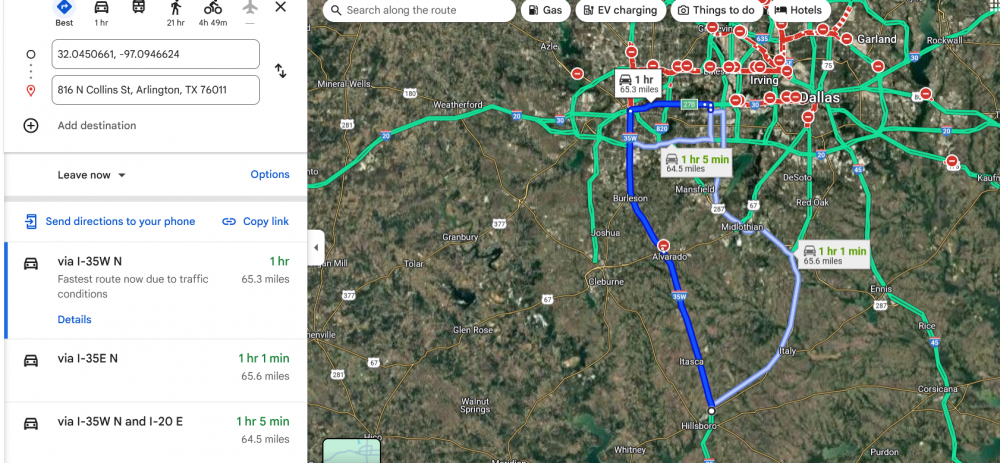Edit the 816 N Collins St destination field

click(x=155, y=90)
